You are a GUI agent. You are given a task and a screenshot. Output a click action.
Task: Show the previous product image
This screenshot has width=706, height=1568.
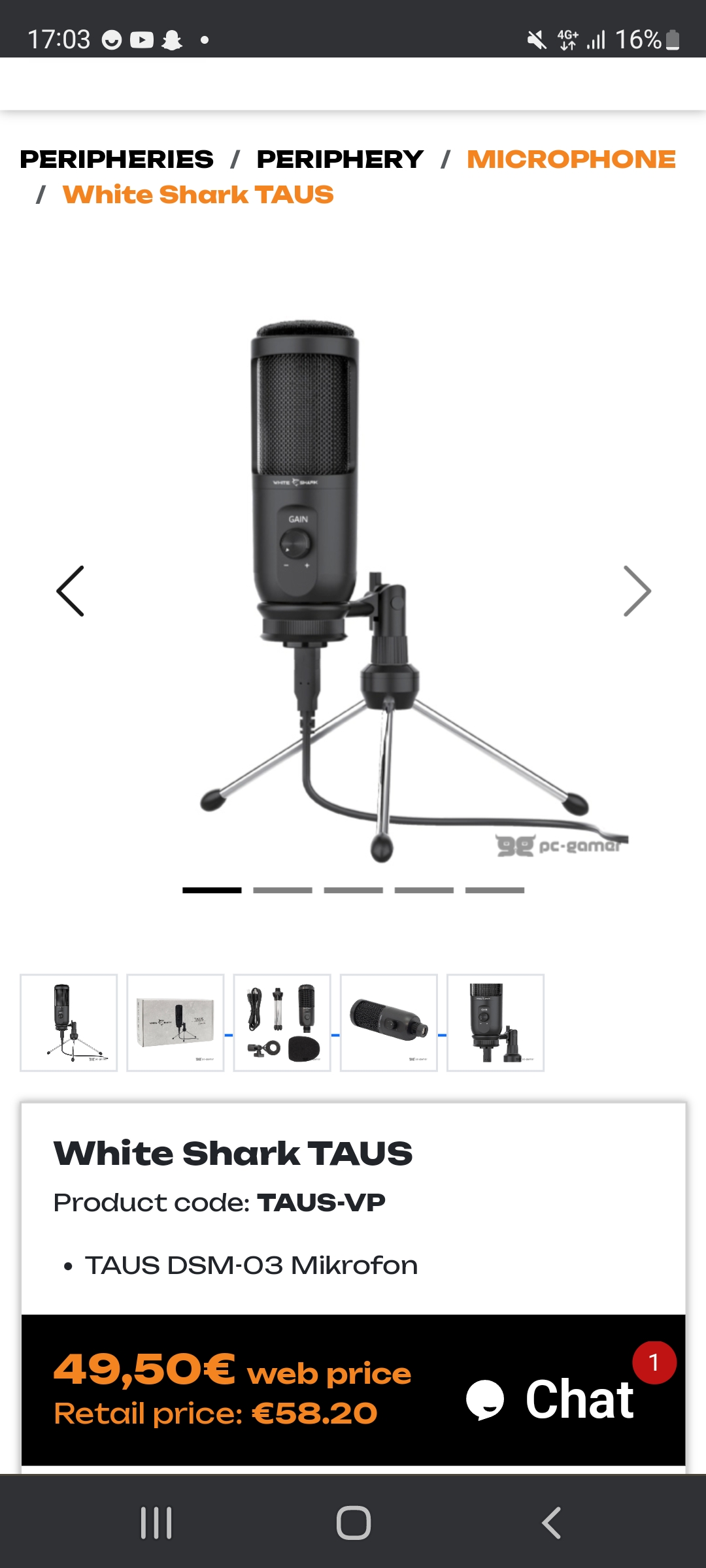[71, 591]
